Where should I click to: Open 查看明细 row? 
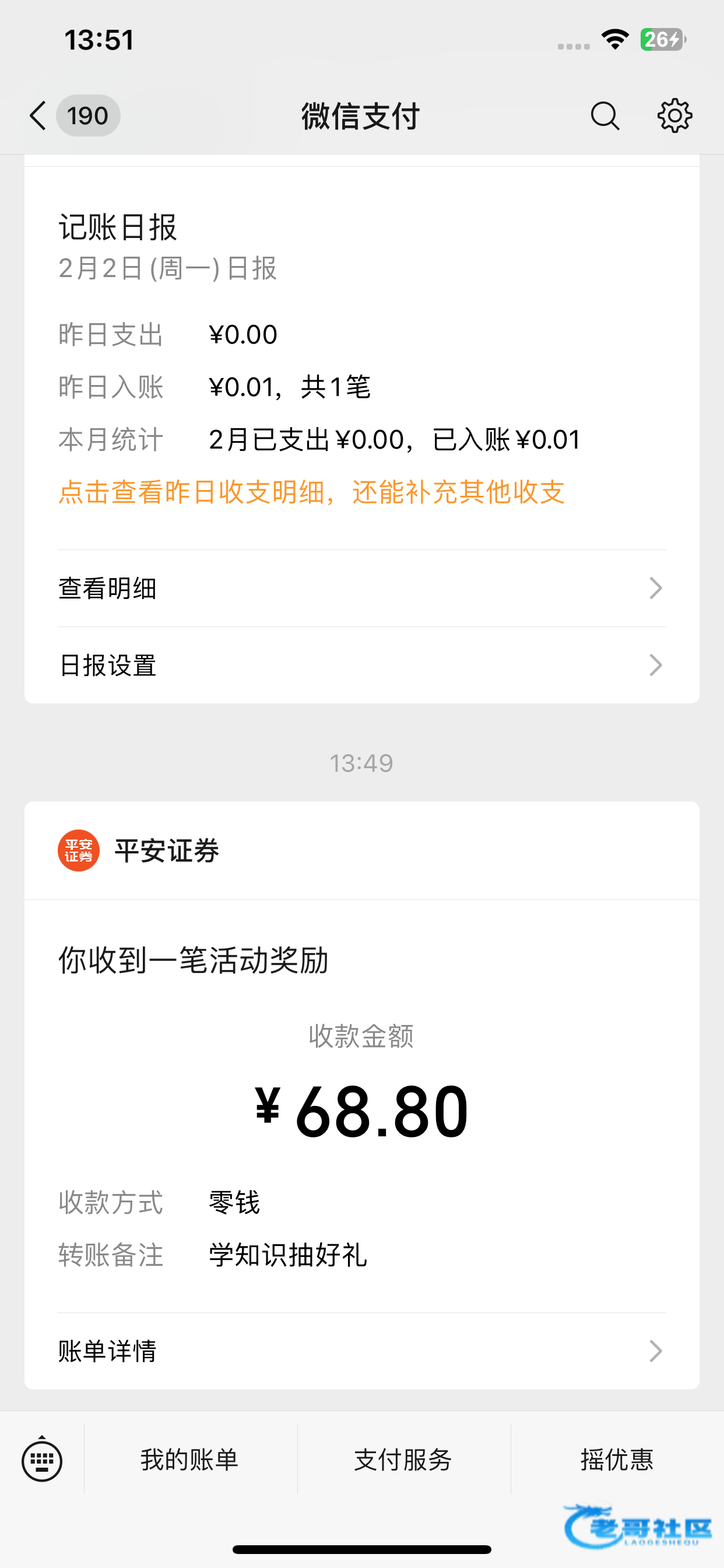(x=361, y=589)
